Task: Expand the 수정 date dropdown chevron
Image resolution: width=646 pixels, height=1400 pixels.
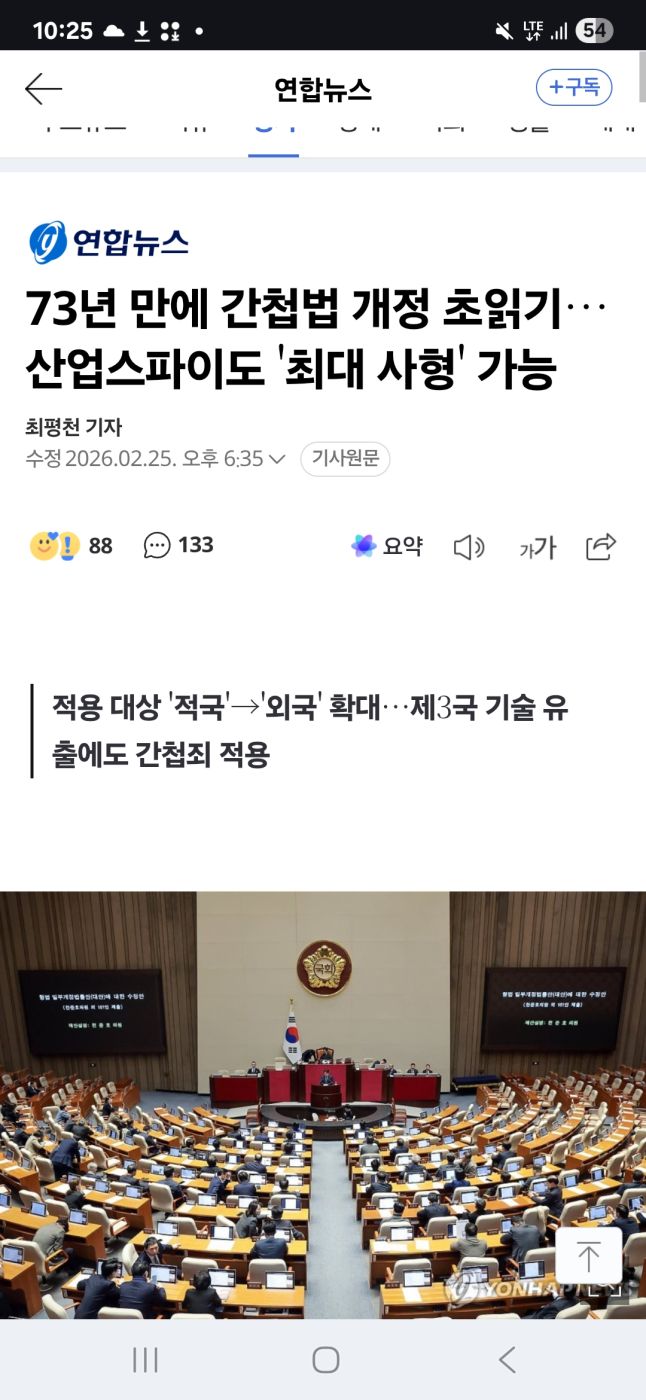Action: click(278, 460)
